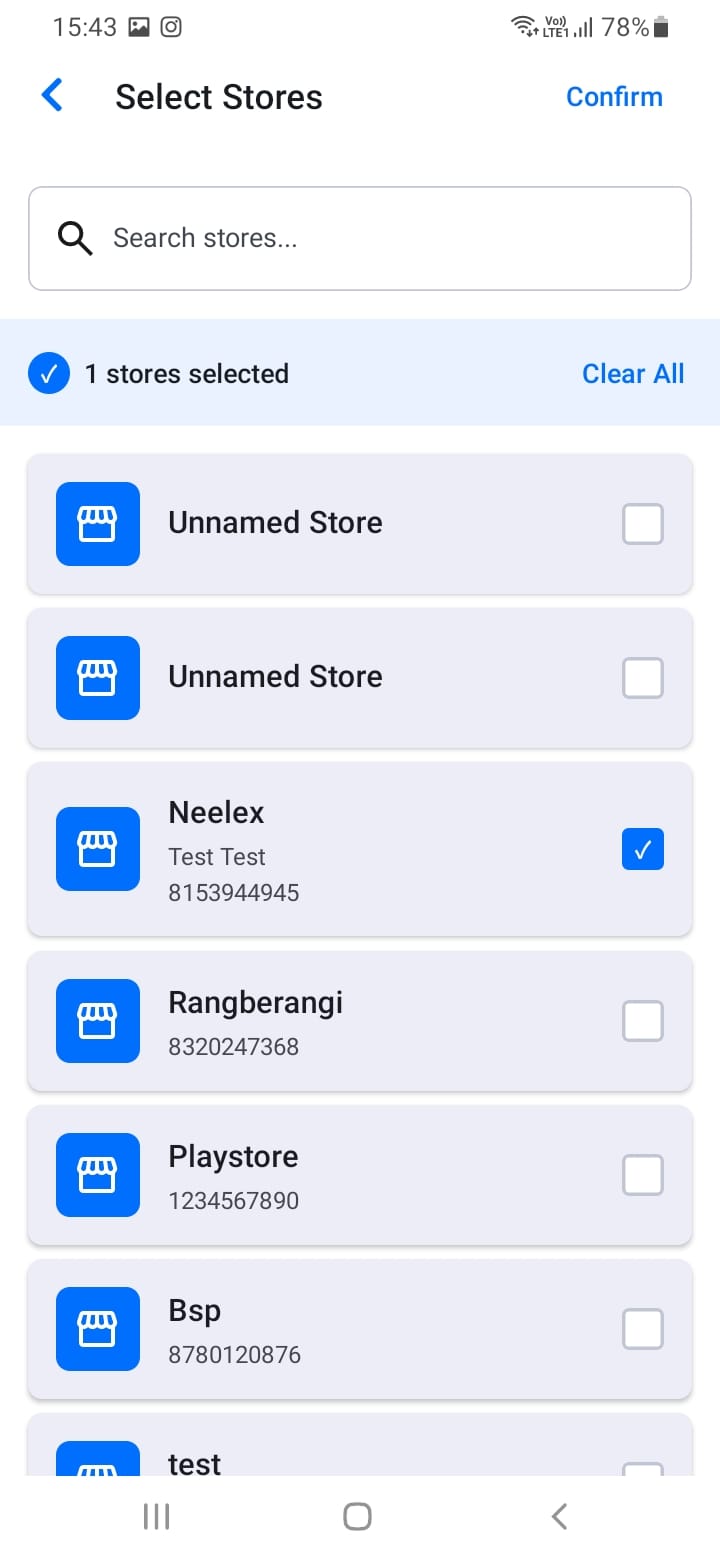
Task: Uncheck the Neelex store checkbox
Action: [643, 850]
